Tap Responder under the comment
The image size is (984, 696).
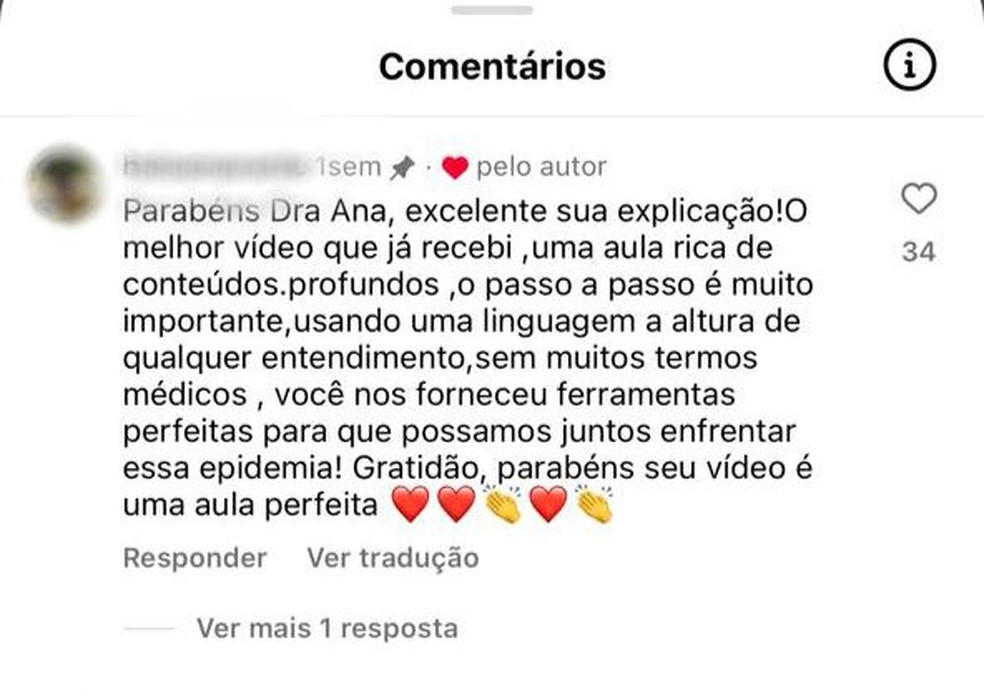click(x=194, y=558)
